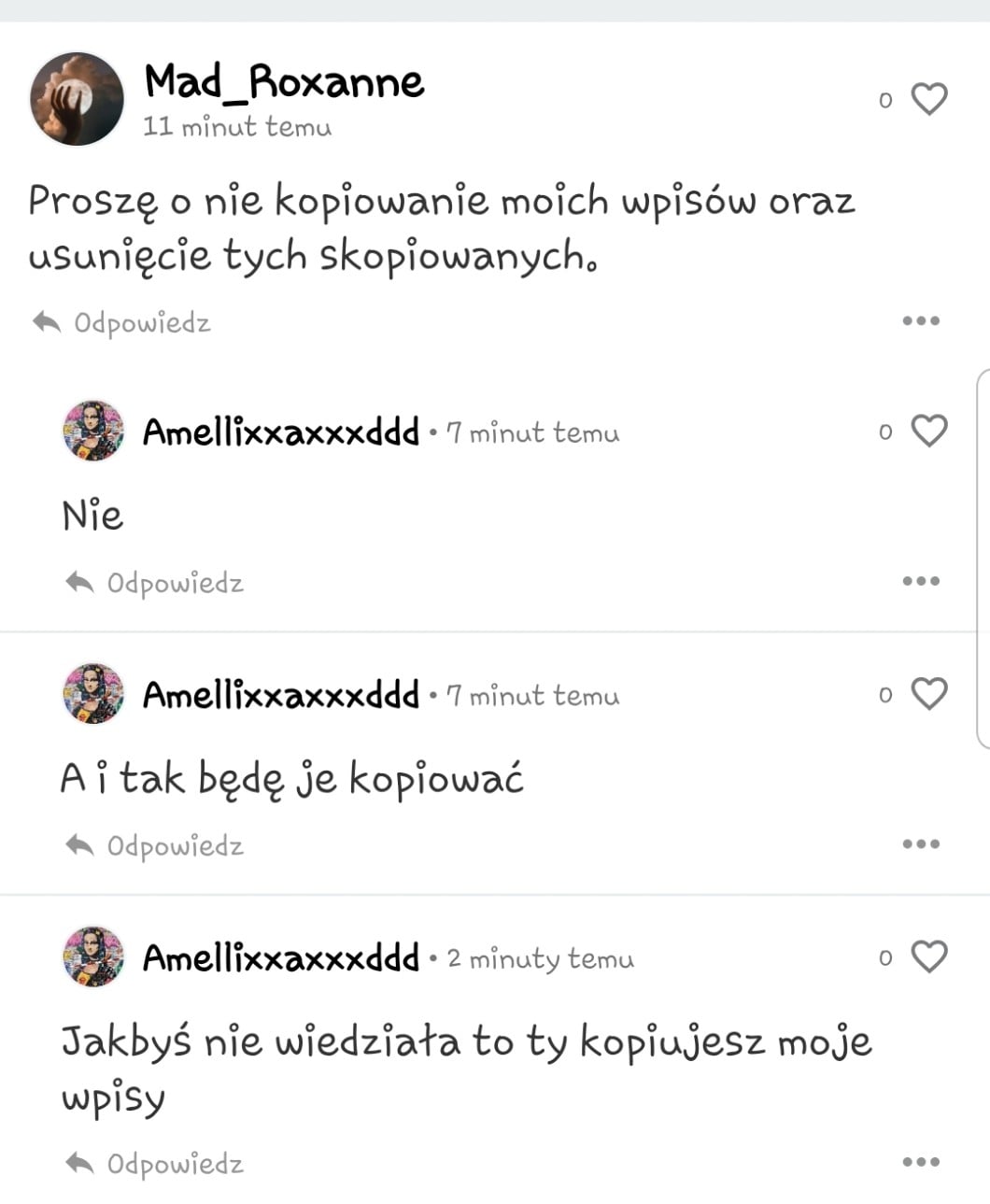
Task: Open Mad_Roxanne's profile picture
Action: point(77,99)
